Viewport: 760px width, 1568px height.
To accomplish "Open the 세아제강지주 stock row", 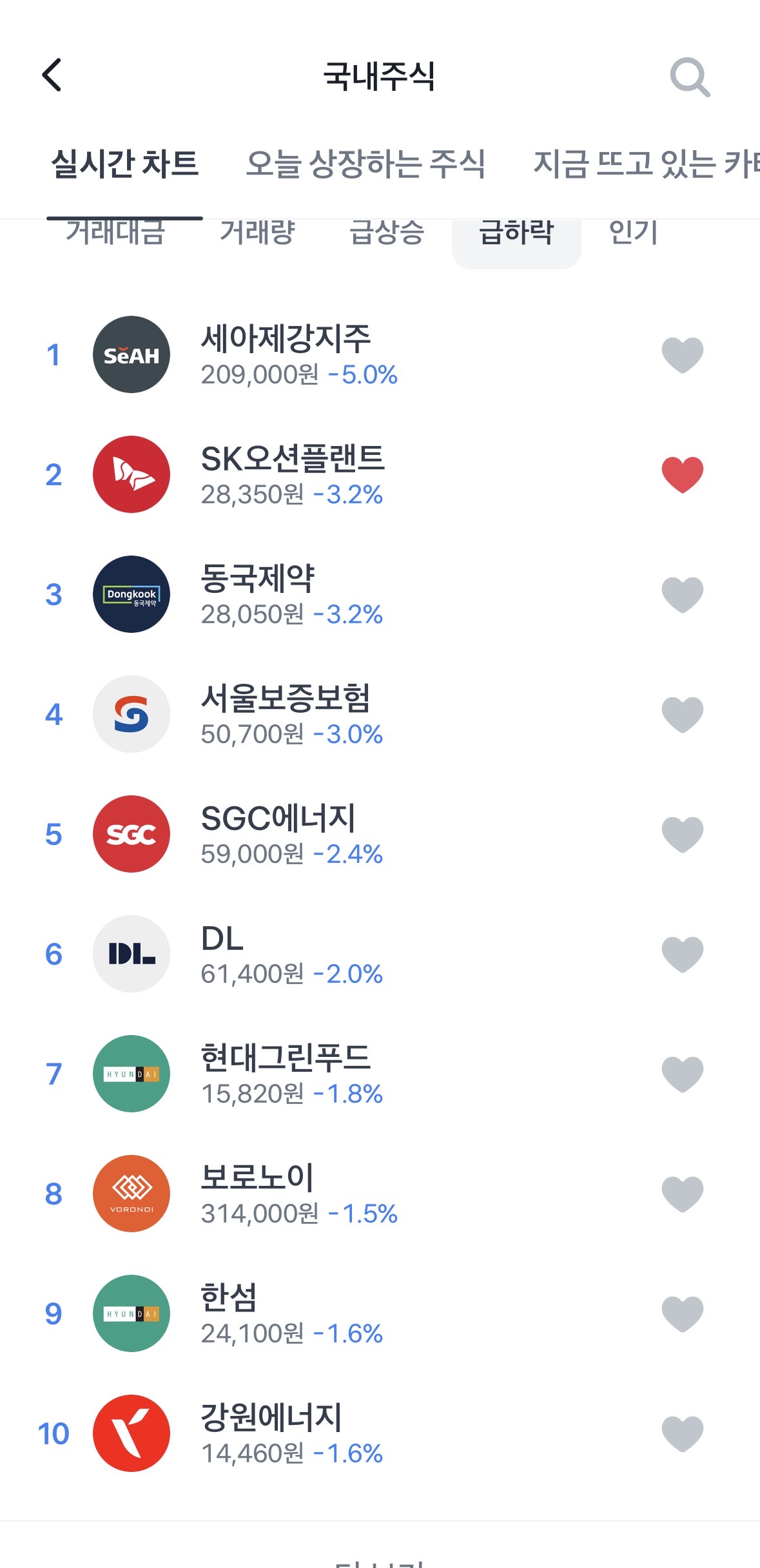I will [380, 354].
